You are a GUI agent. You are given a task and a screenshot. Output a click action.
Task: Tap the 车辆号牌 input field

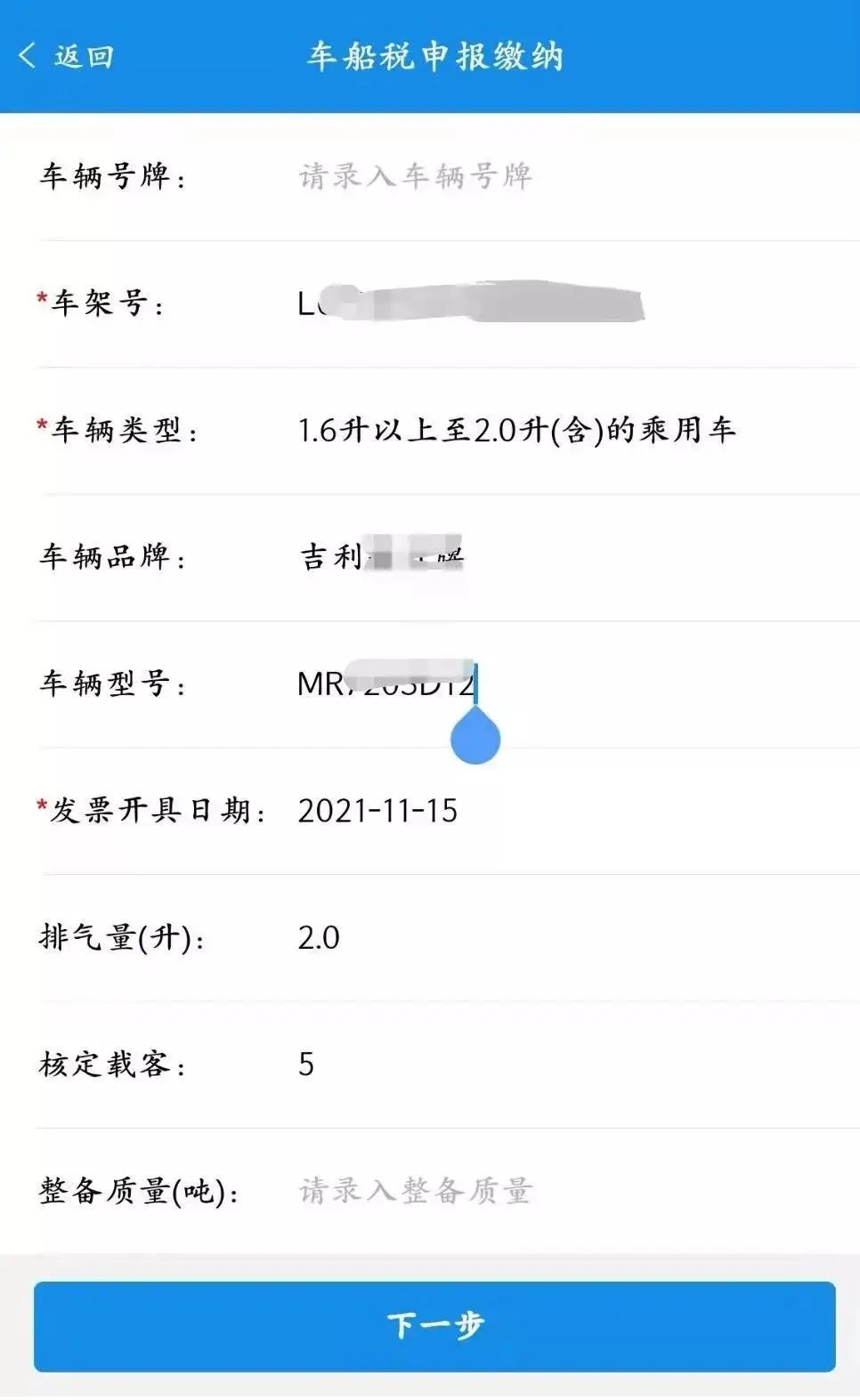(x=570, y=176)
